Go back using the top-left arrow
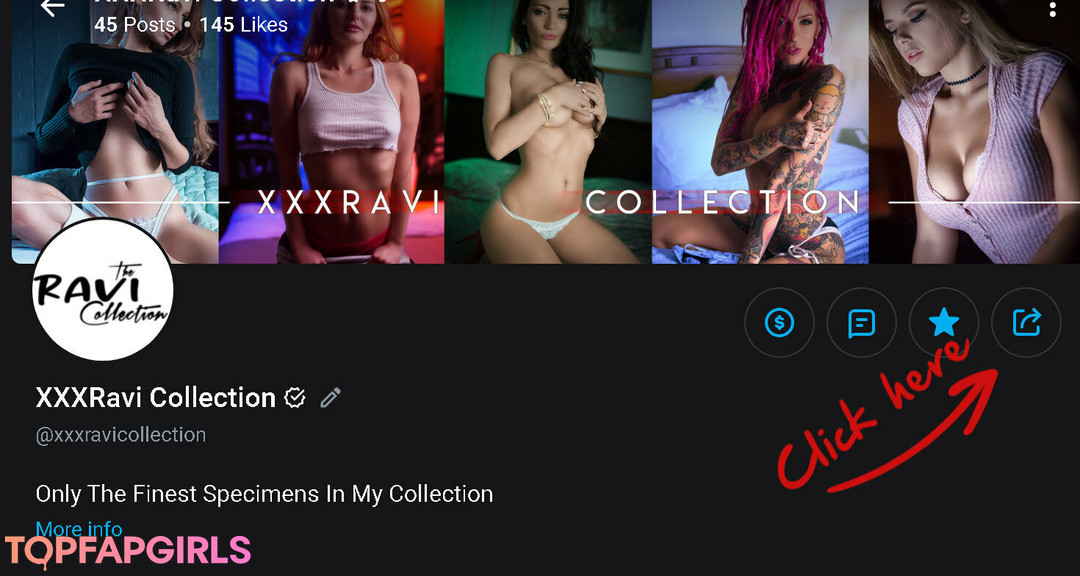Screen dimensions: 1080x576 (x=52, y=8)
